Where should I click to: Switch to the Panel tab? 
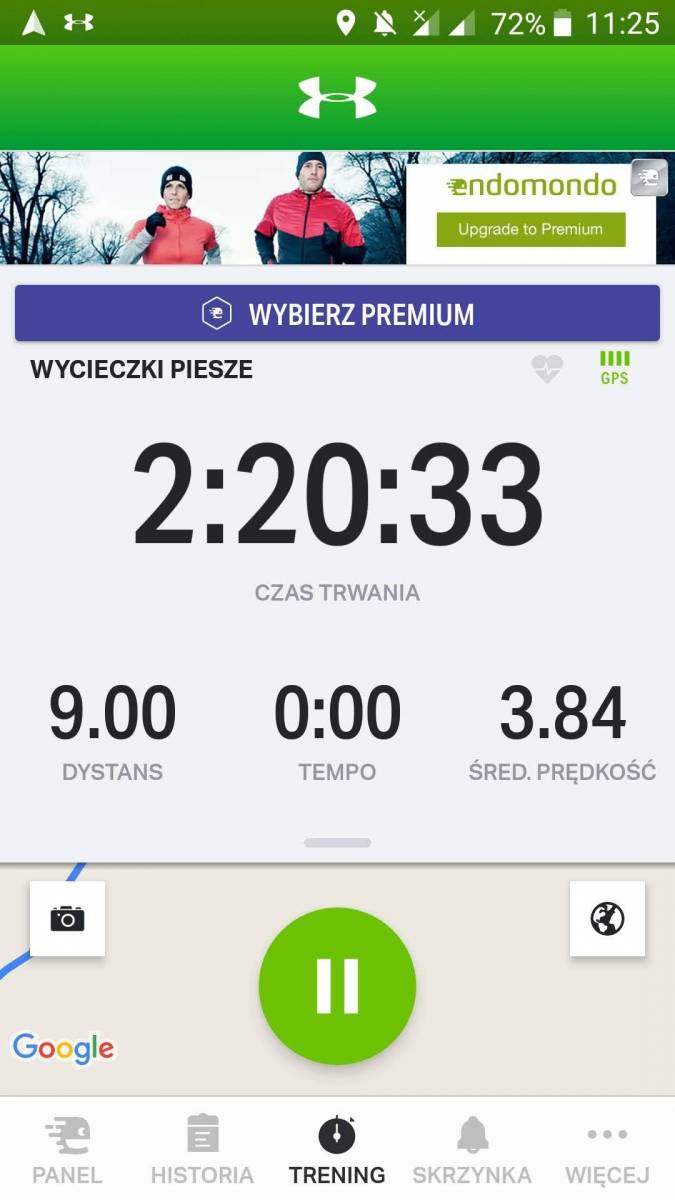tap(67, 1150)
